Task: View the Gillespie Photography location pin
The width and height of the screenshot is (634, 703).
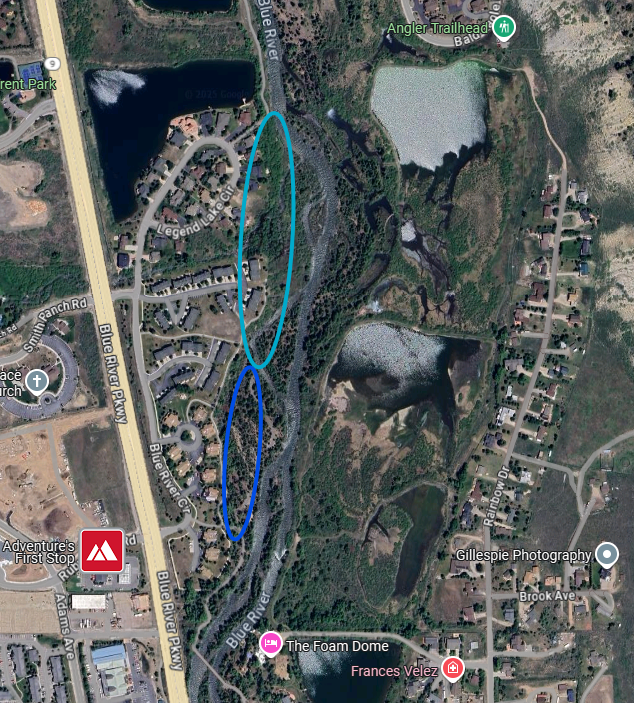Action: coord(606,554)
